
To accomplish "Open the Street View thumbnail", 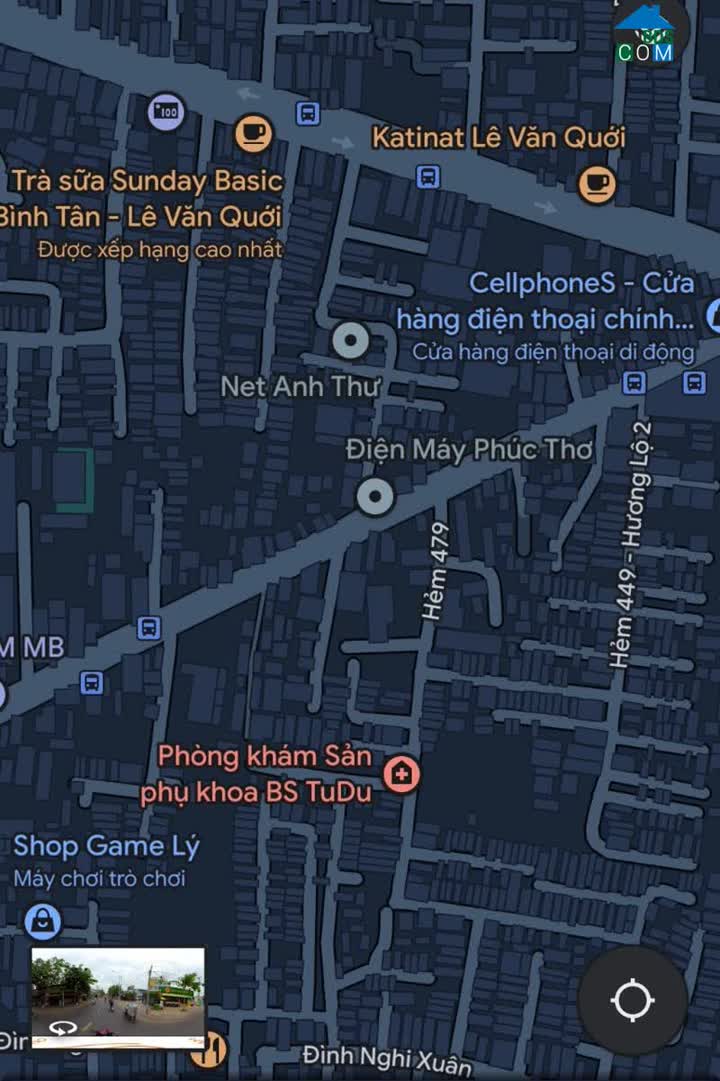I will [118, 996].
